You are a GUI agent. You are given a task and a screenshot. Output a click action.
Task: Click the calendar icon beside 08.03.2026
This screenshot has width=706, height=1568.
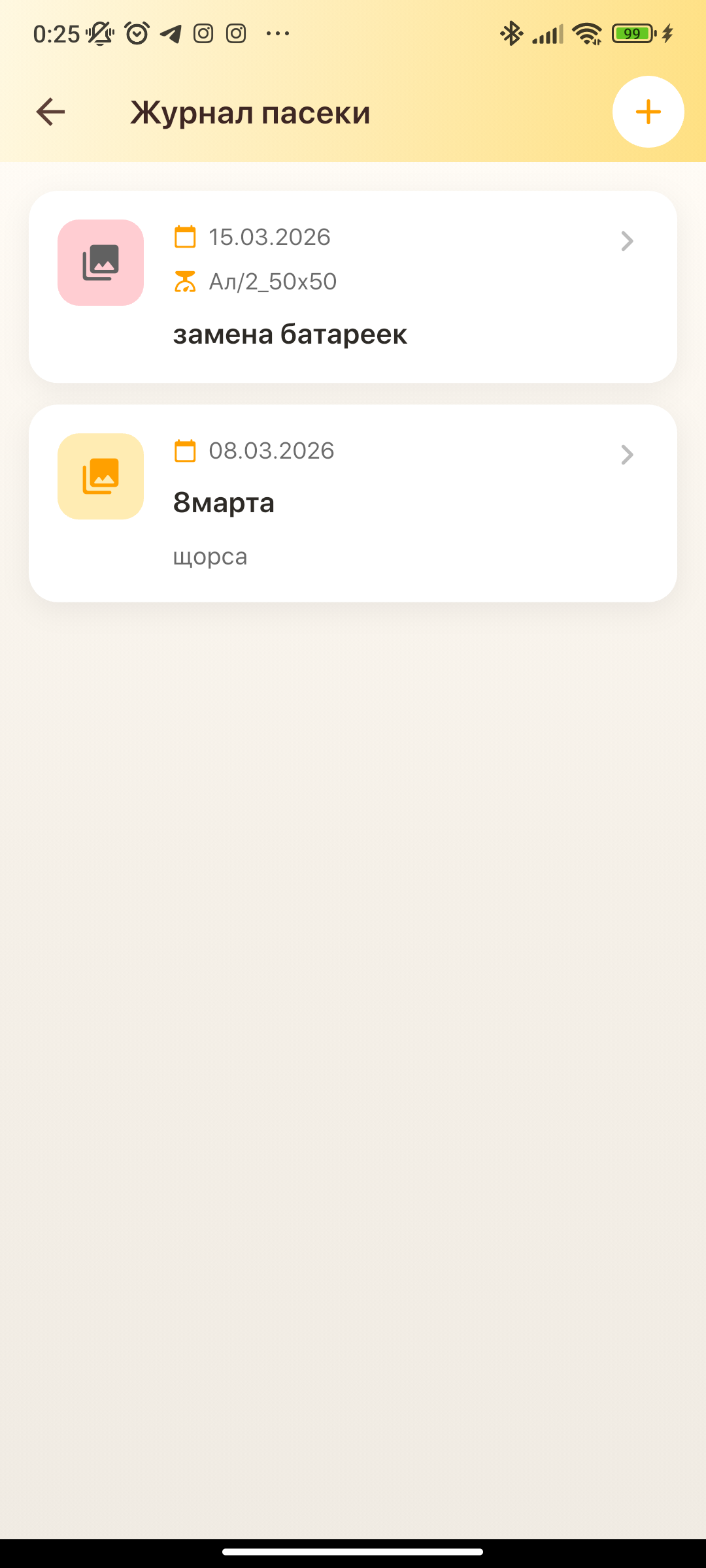pos(186,450)
